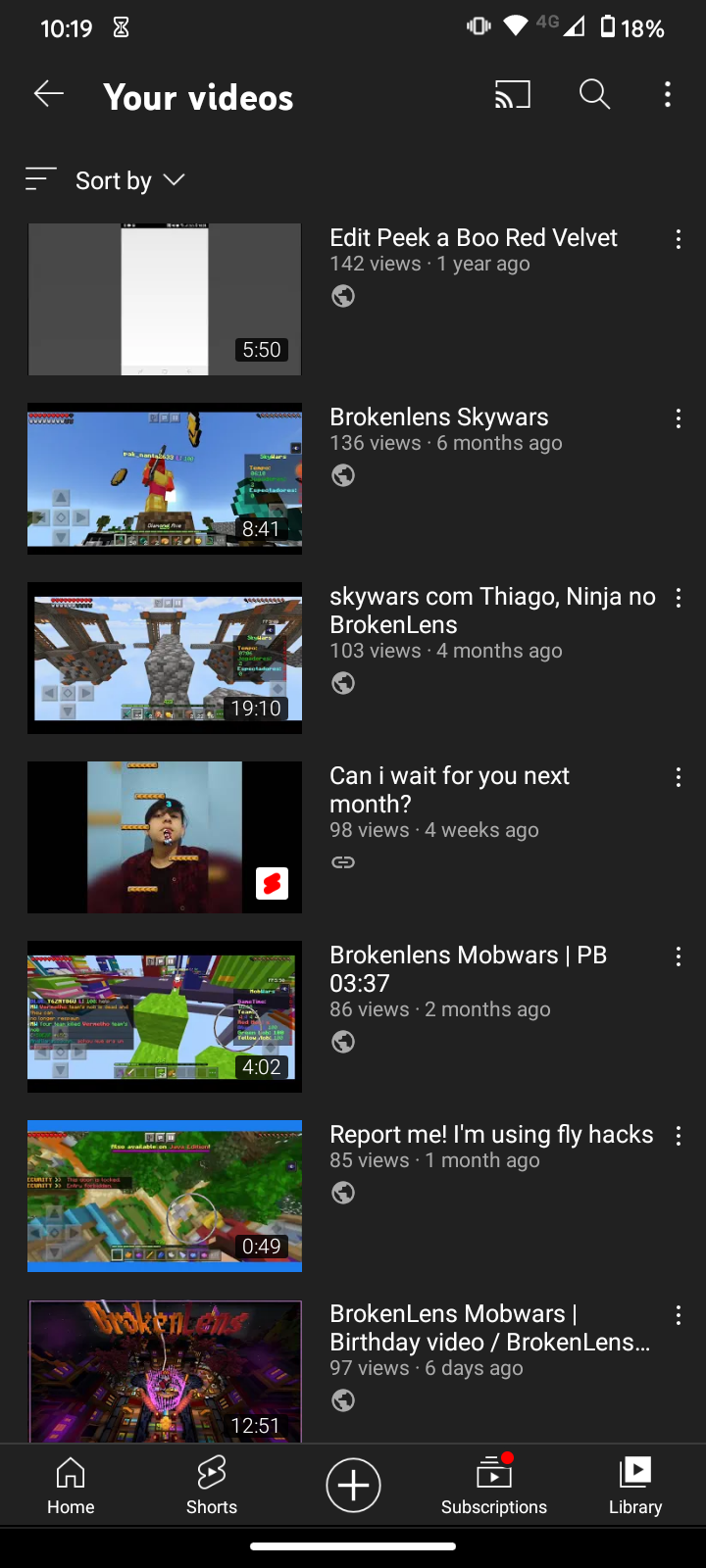Open skywars com Thiago, Ninja video
This screenshot has width=706, height=1568.
coord(165,658)
